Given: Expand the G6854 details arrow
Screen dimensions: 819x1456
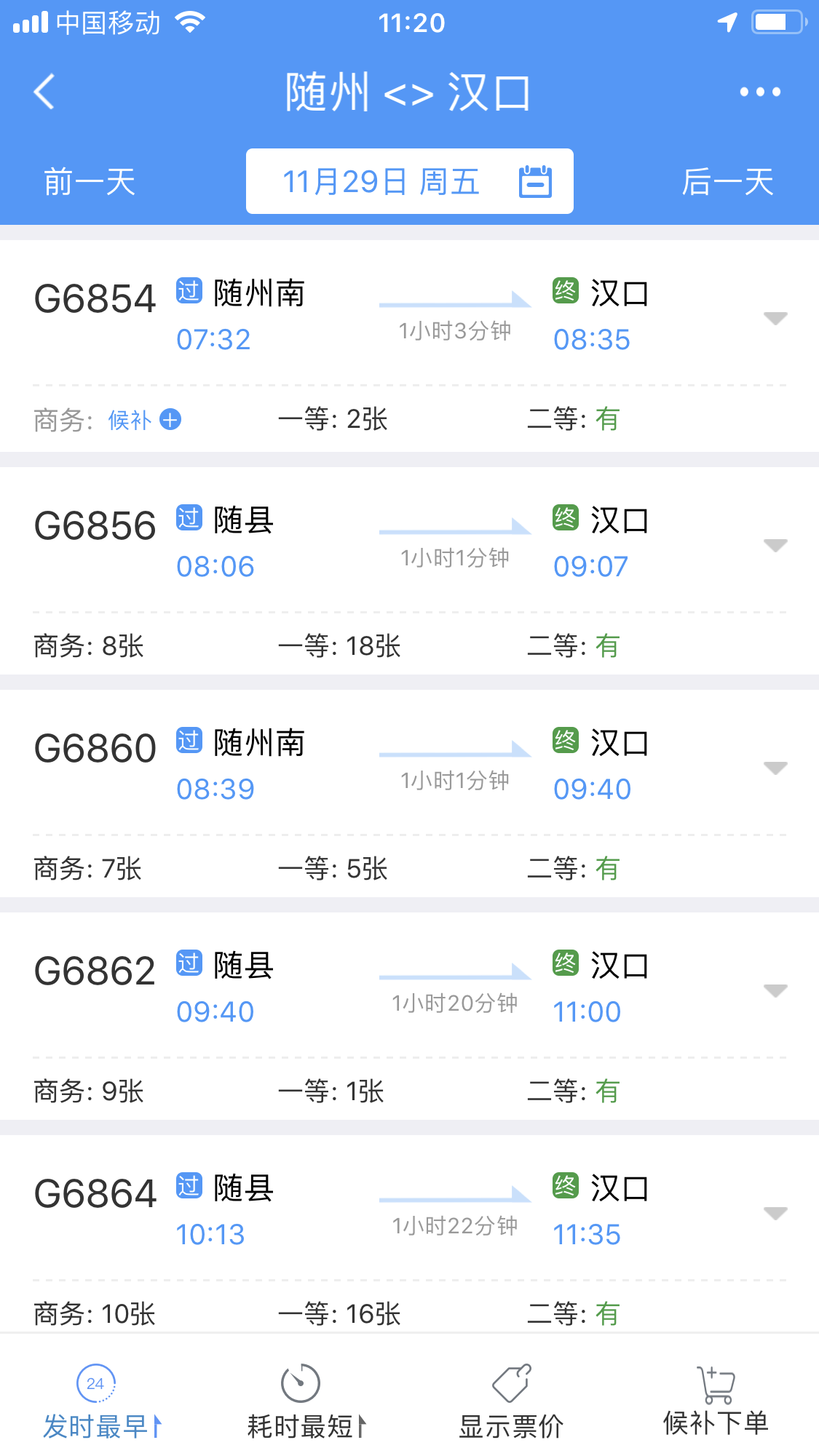Looking at the screenshot, I should click(775, 318).
